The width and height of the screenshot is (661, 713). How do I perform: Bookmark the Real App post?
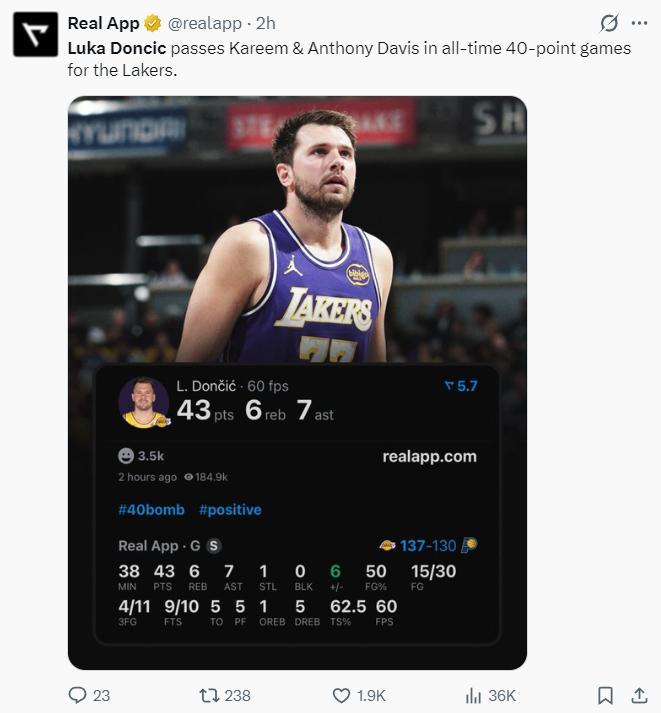[x=605, y=695]
